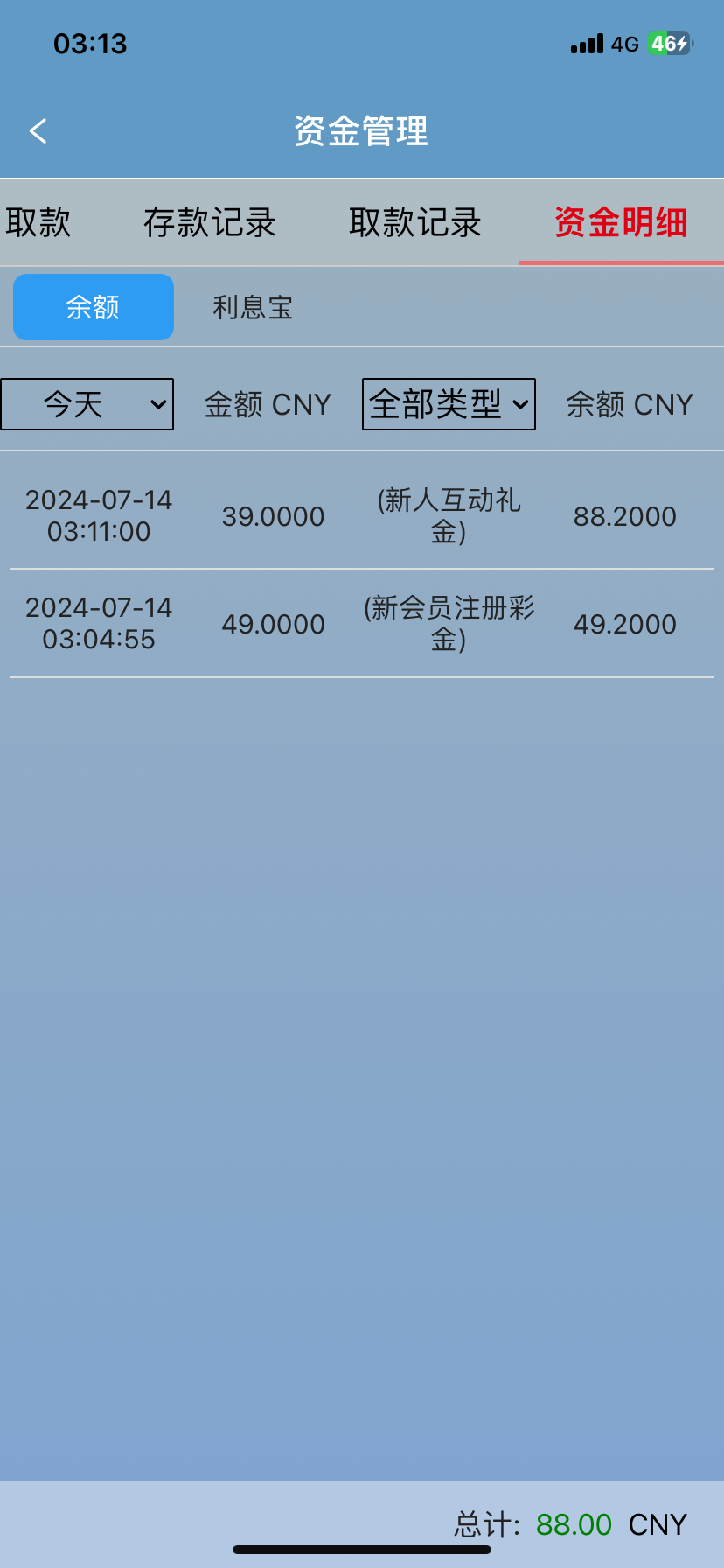Switch to the 利息宝 segment
The image size is (724, 1568).
(x=253, y=307)
